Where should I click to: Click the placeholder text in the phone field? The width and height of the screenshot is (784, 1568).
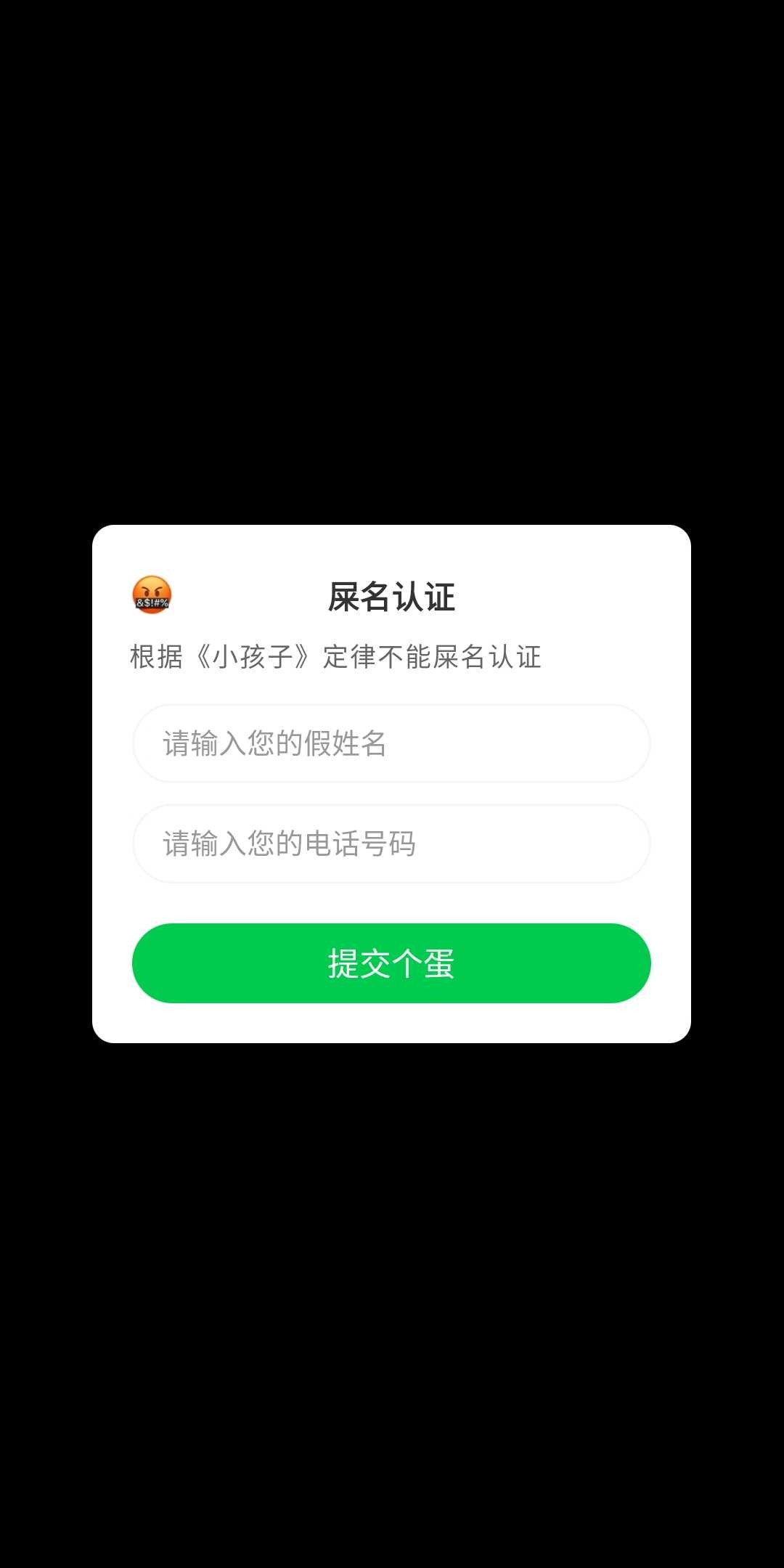point(290,844)
